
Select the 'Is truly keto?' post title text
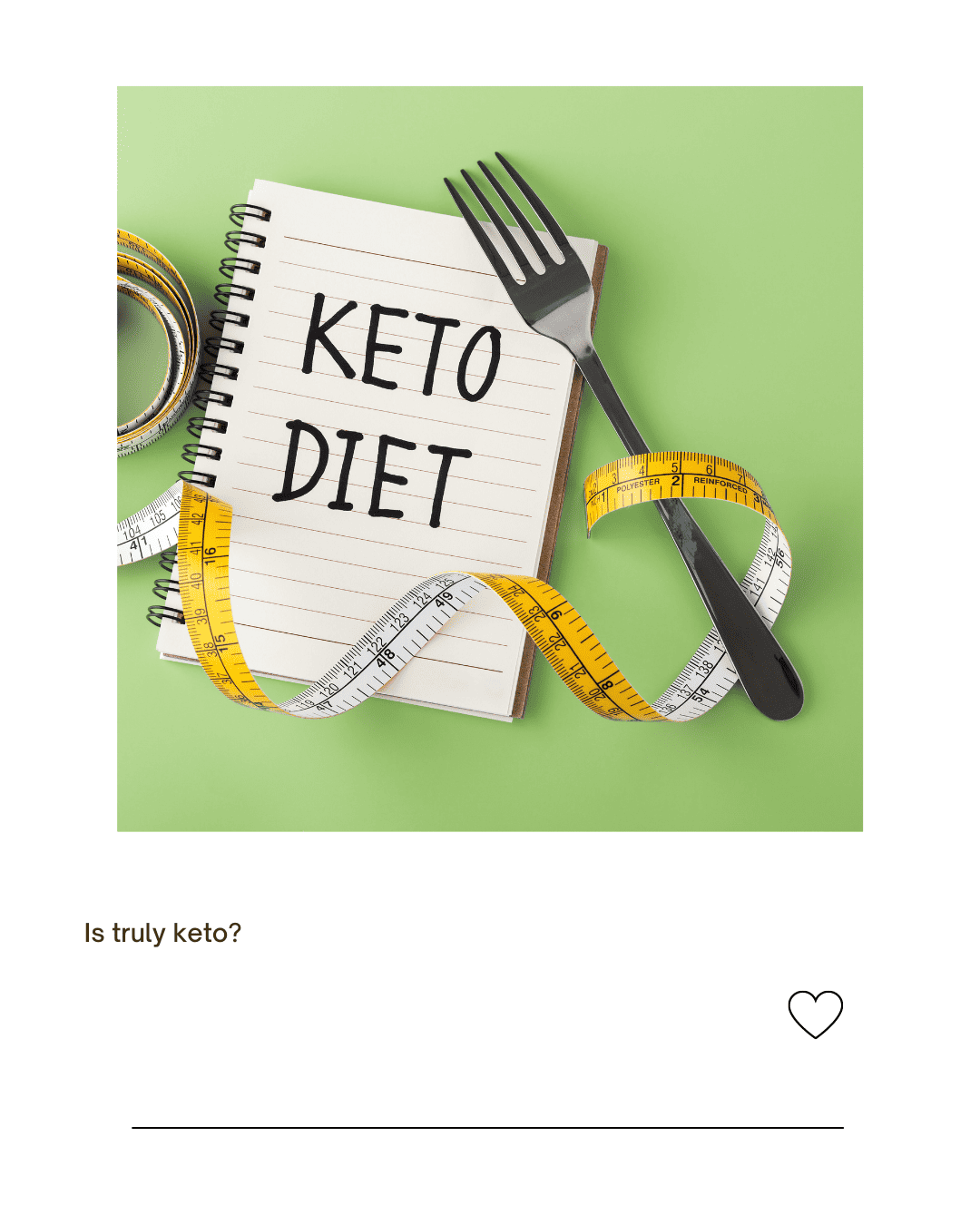pyautogui.click(x=162, y=932)
